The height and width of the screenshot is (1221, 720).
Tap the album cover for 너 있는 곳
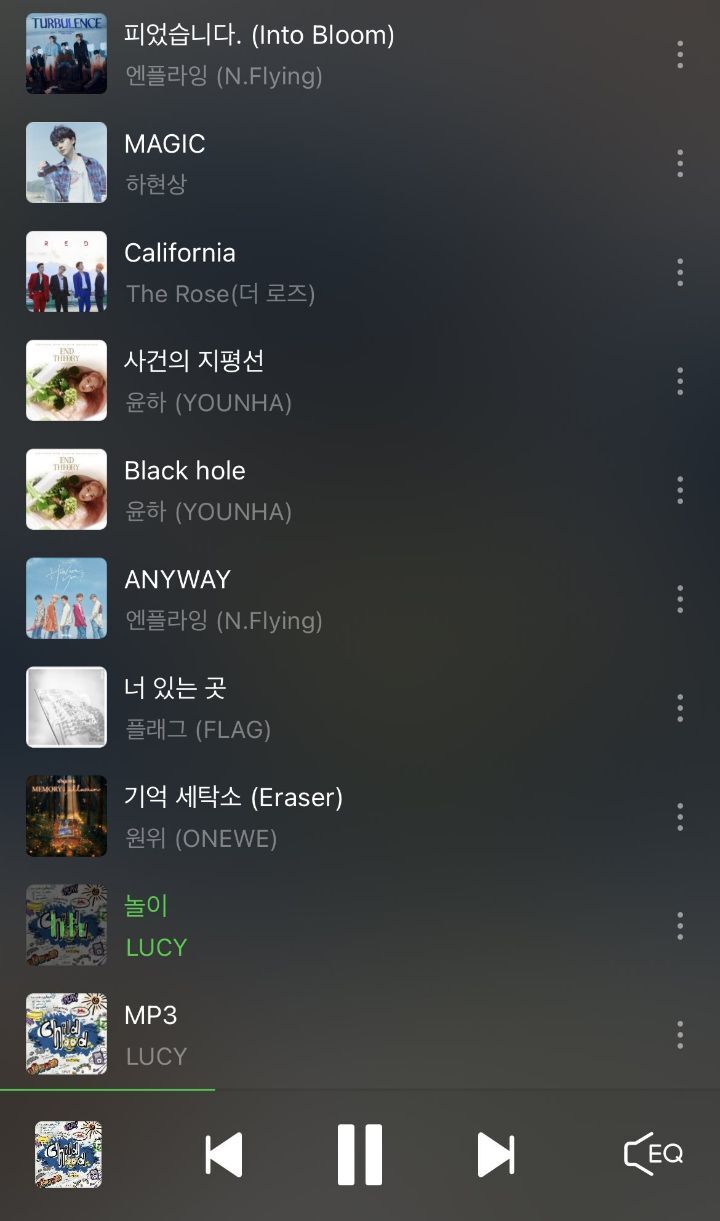(66, 707)
